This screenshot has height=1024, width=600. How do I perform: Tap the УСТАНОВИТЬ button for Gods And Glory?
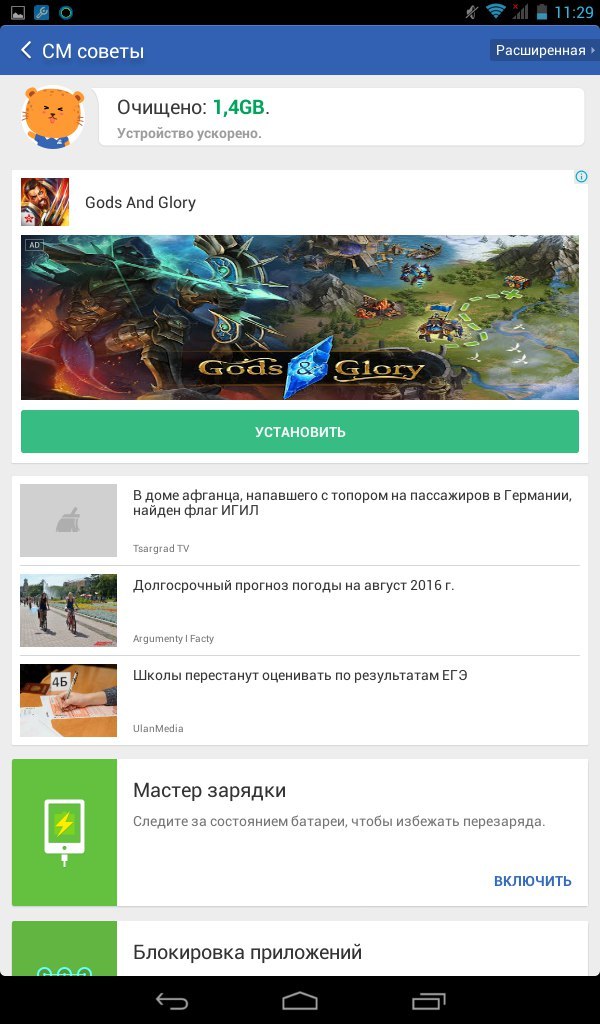tap(300, 432)
